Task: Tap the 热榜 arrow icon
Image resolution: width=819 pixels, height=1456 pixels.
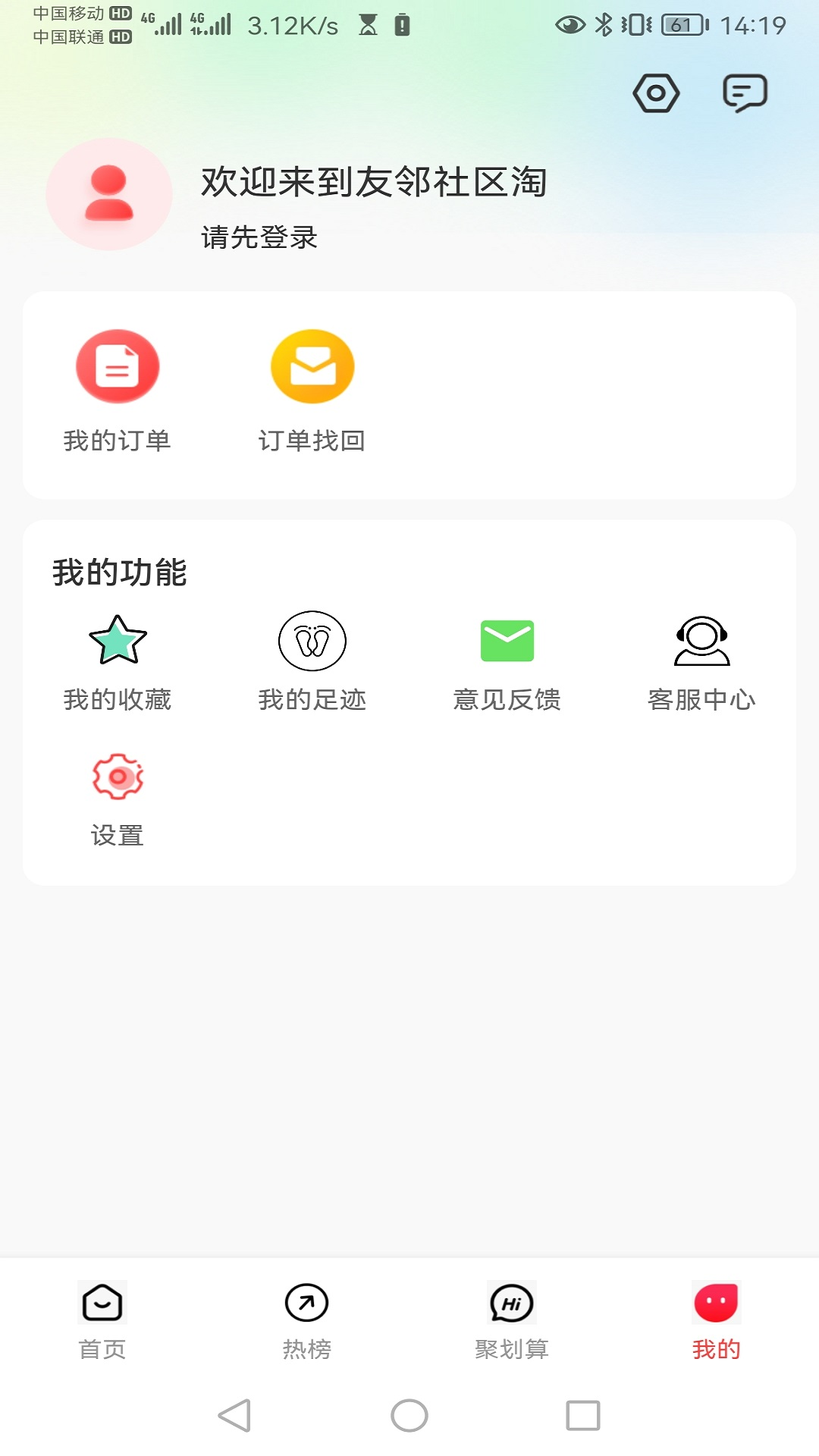Action: (x=306, y=1302)
